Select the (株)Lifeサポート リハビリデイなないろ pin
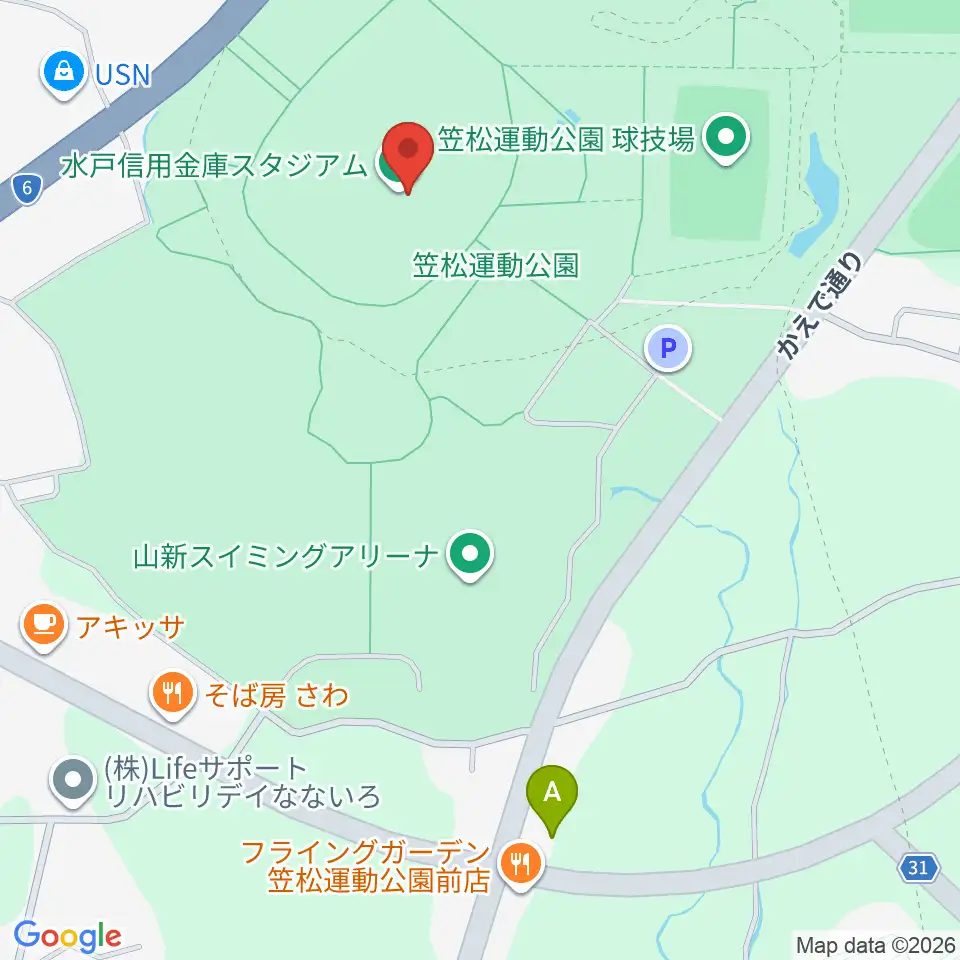 coord(73,782)
